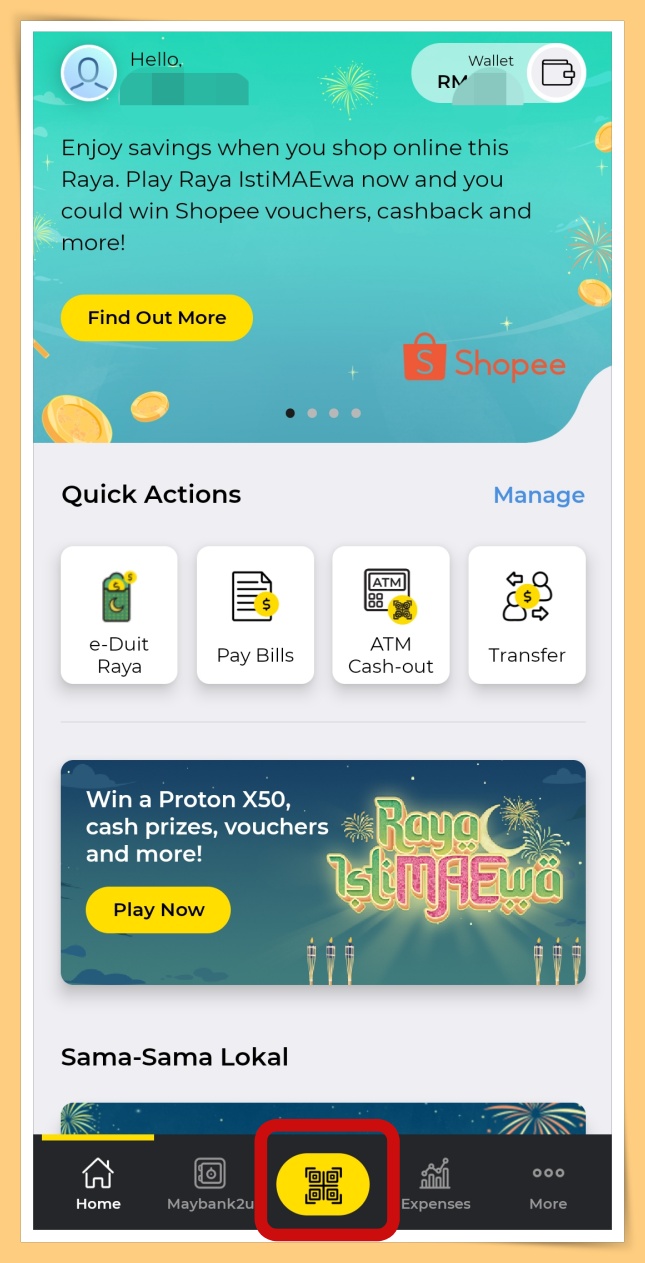Open the Transfer quick action
This screenshot has height=1263, width=645.
click(527, 614)
